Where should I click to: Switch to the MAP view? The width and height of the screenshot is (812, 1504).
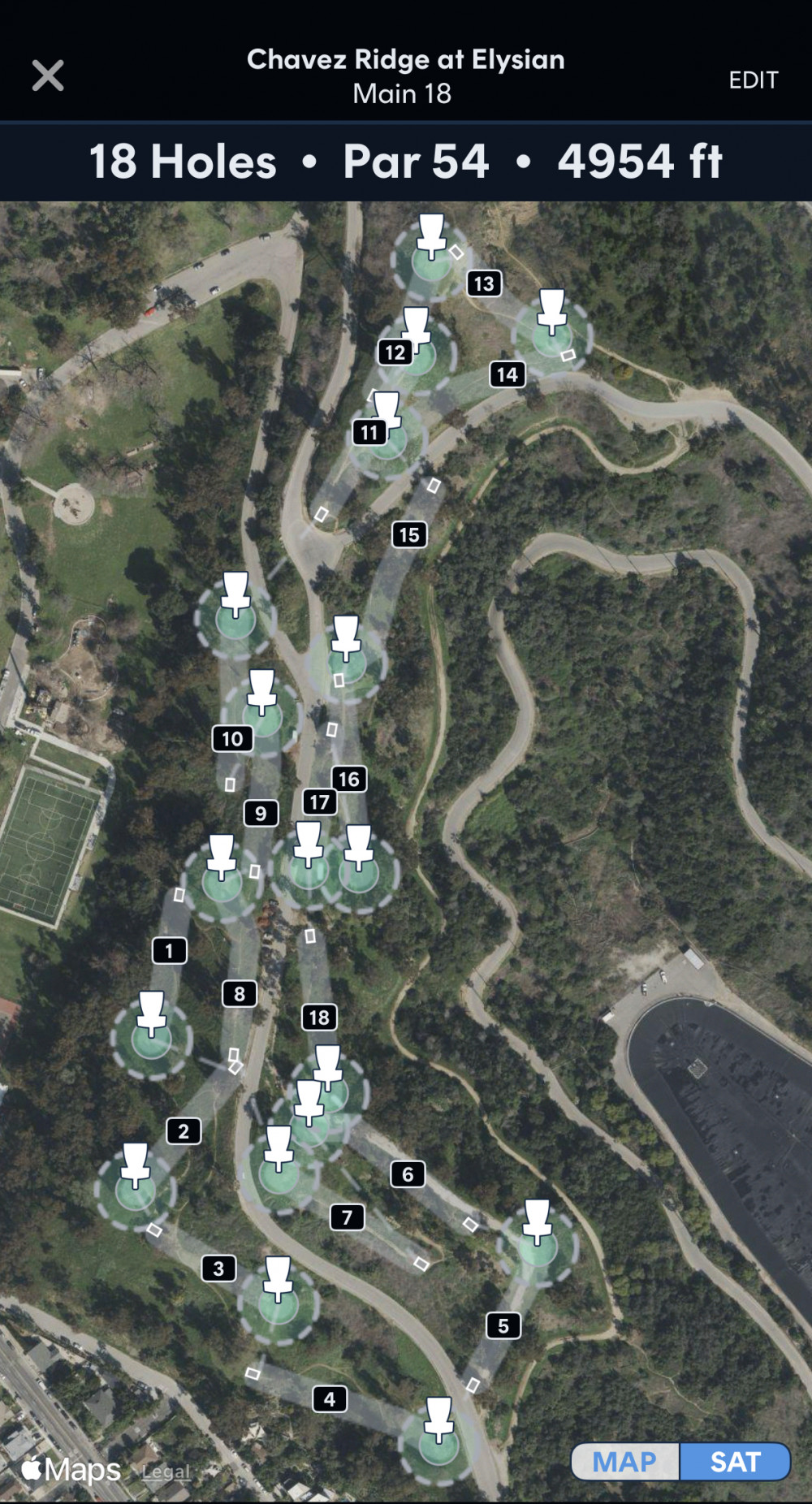pyautogui.click(x=624, y=1462)
